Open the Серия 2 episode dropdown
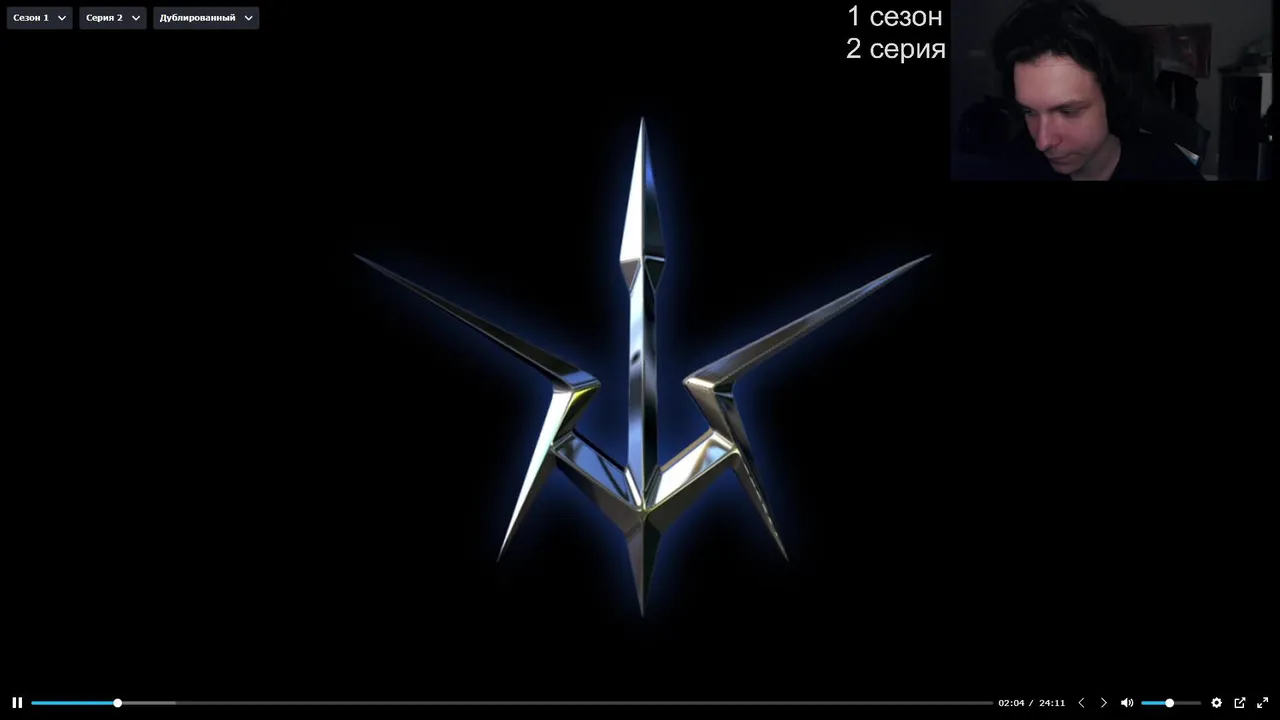This screenshot has width=1280, height=720. point(113,18)
